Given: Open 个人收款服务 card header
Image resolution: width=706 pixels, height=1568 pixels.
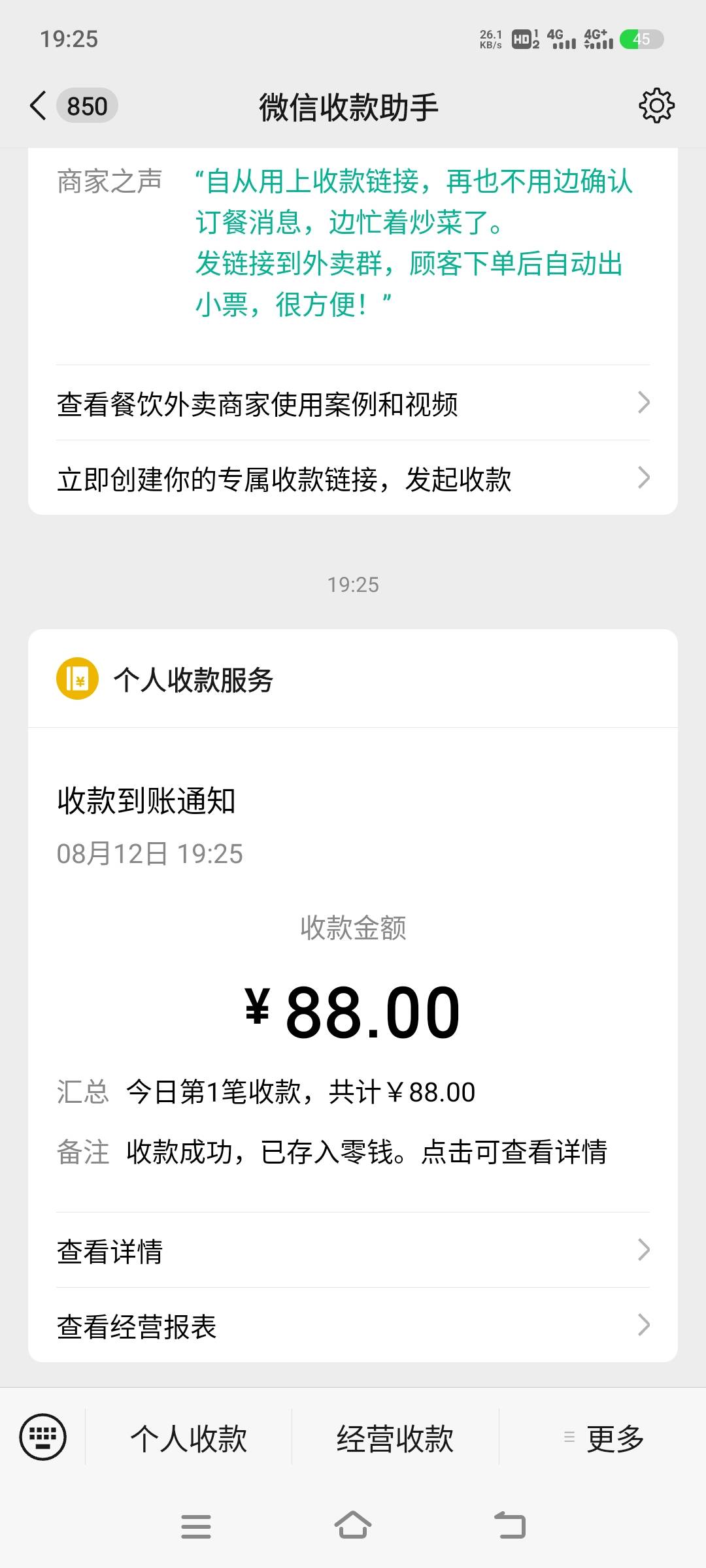Looking at the screenshot, I should [x=353, y=679].
